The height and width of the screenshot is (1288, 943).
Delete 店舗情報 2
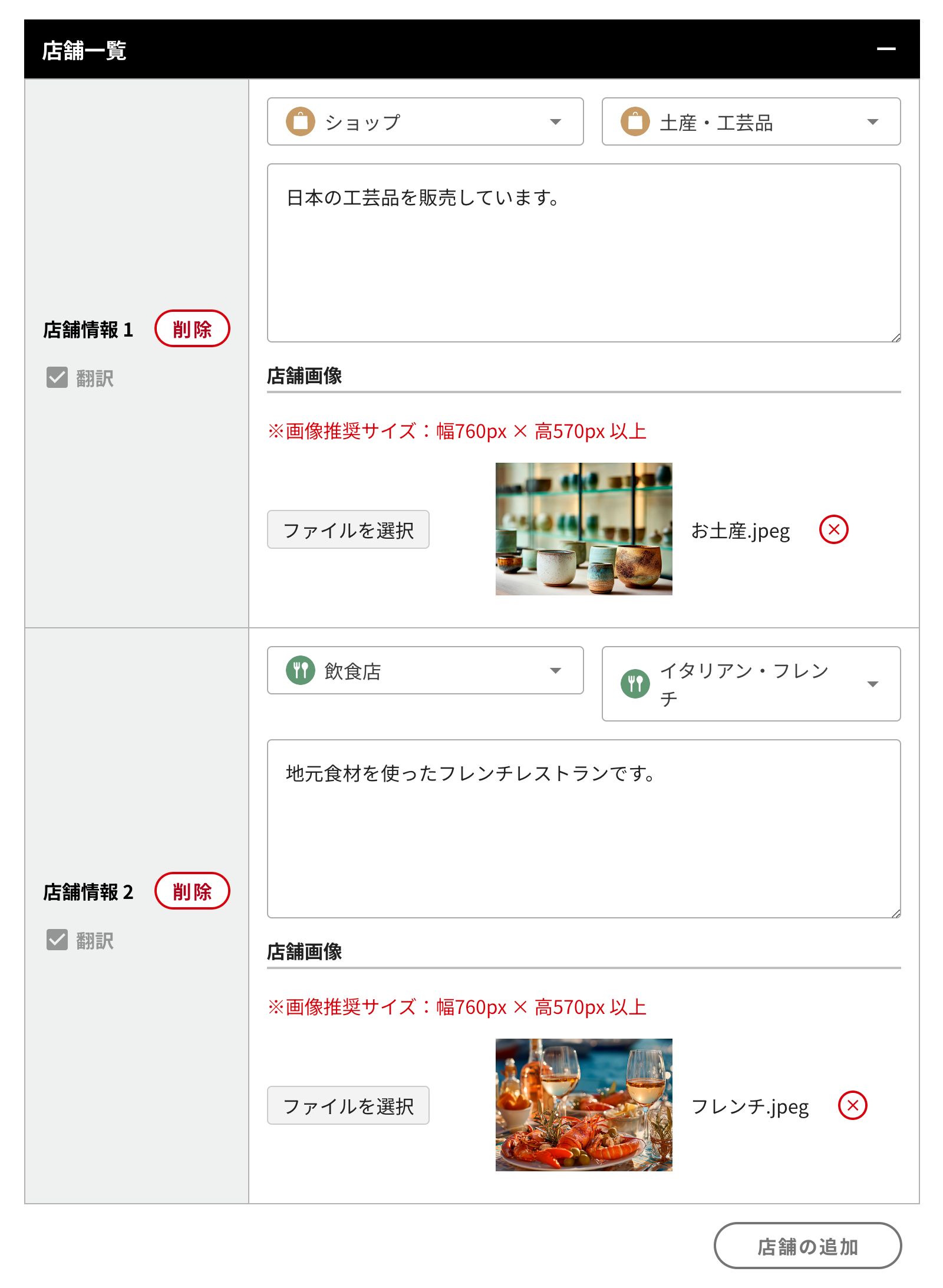coord(192,891)
